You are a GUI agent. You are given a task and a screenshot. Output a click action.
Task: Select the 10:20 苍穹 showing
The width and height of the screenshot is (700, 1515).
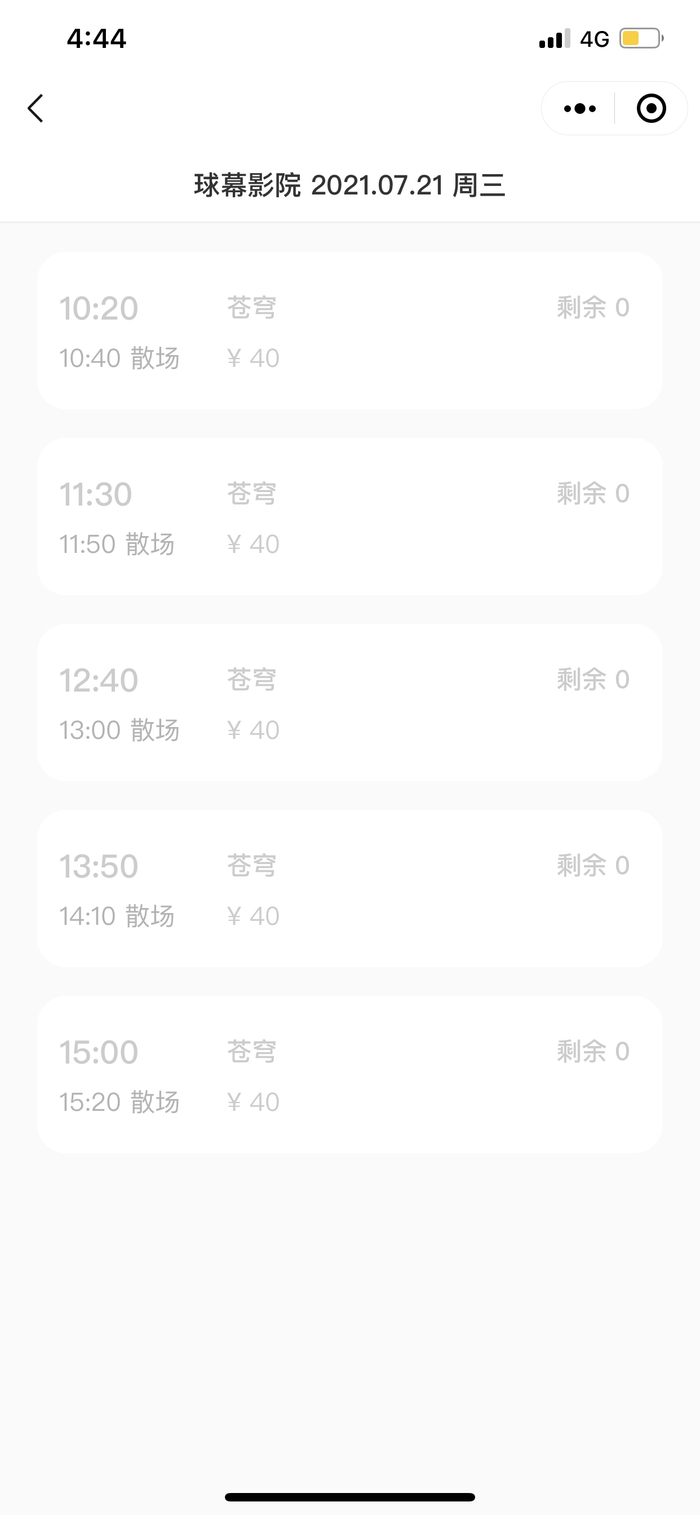click(x=349, y=330)
